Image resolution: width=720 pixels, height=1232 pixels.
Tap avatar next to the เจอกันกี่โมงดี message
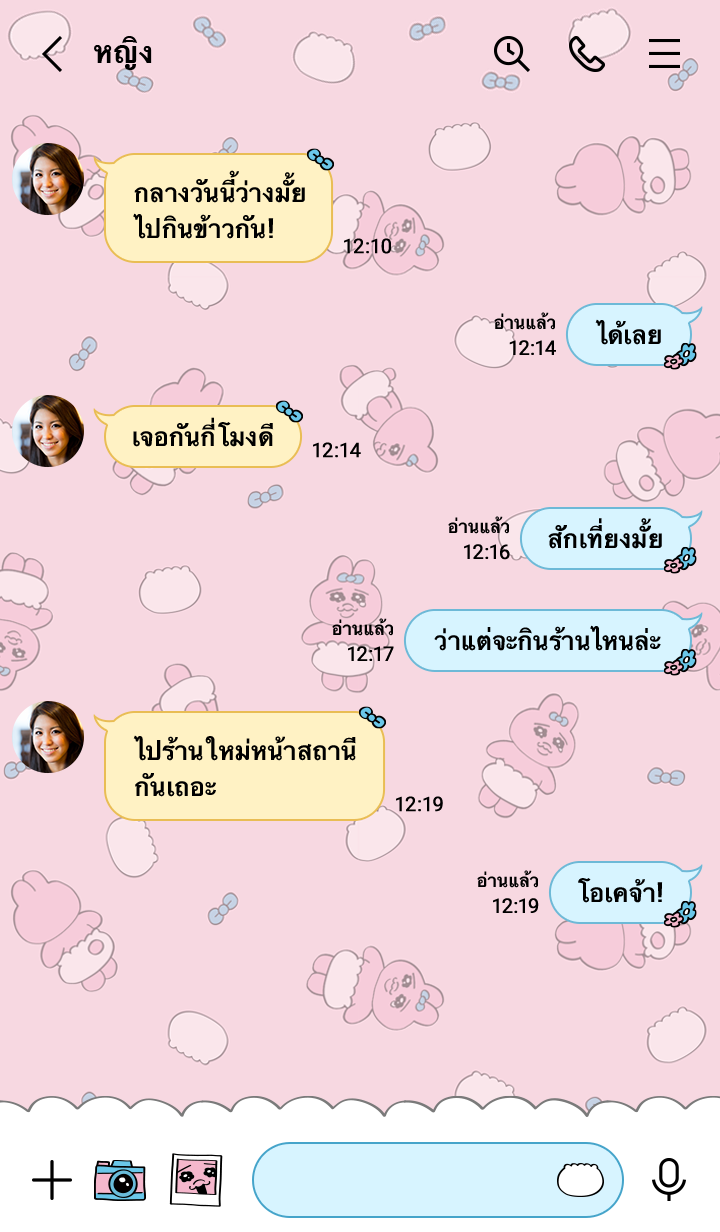click(x=48, y=431)
